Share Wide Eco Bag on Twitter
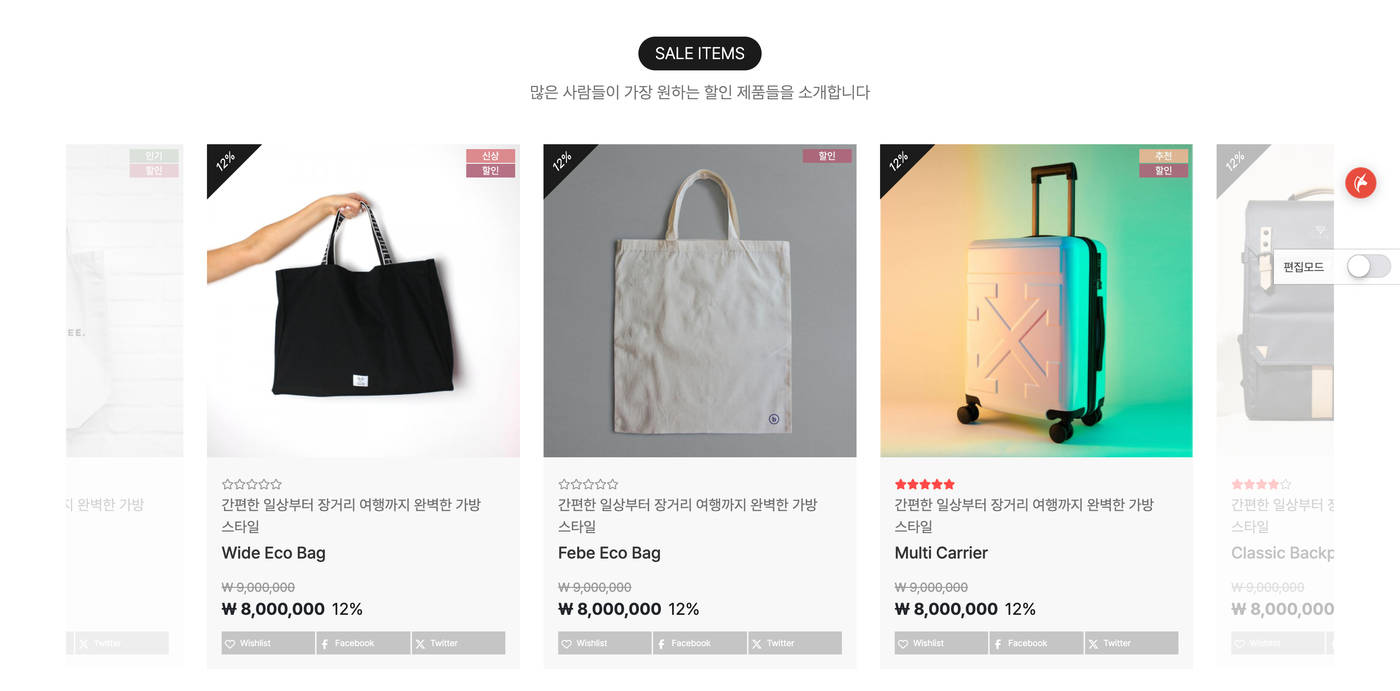 point(458,643)
